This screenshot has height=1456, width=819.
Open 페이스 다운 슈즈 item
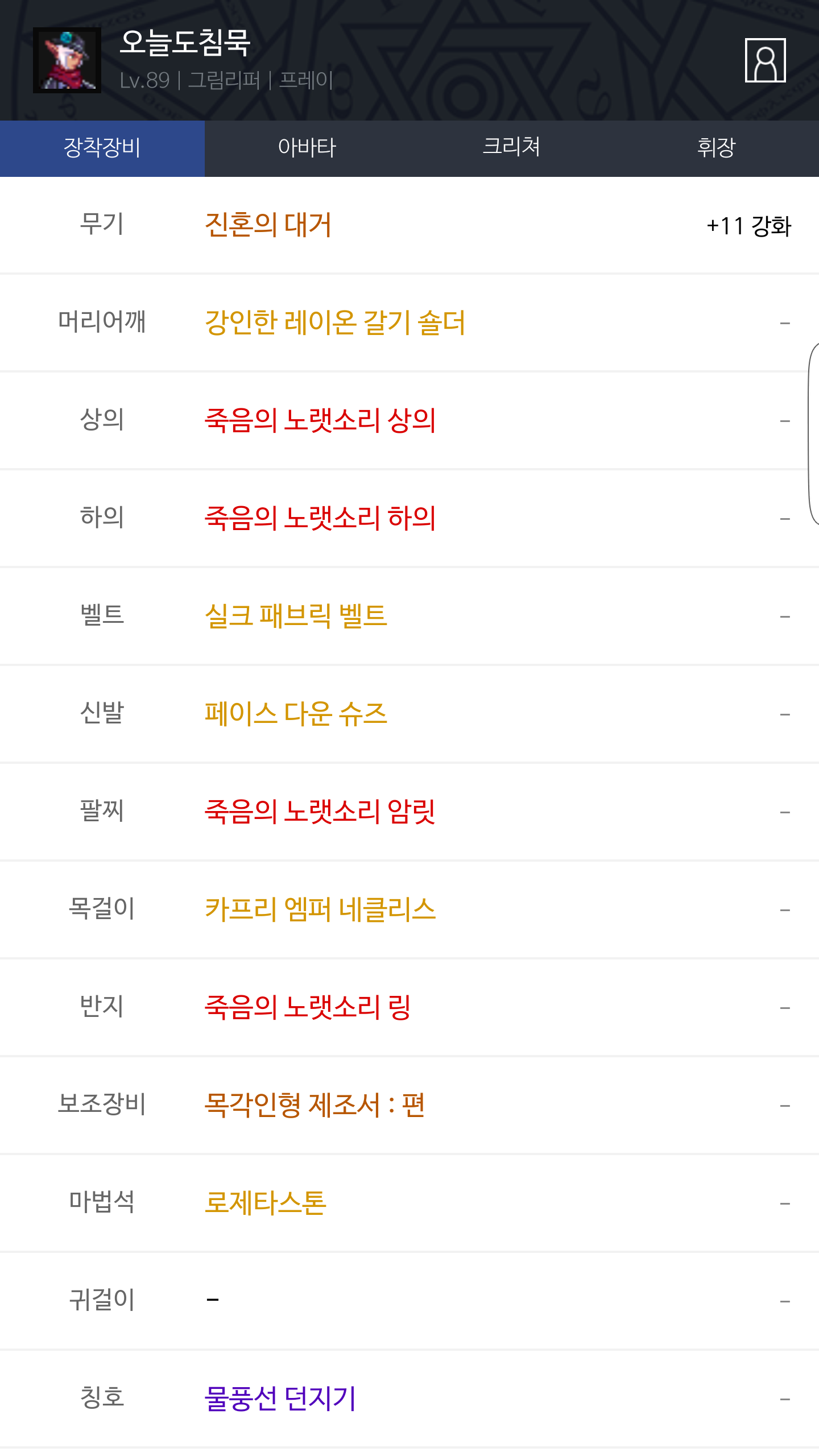click(296, 714)
